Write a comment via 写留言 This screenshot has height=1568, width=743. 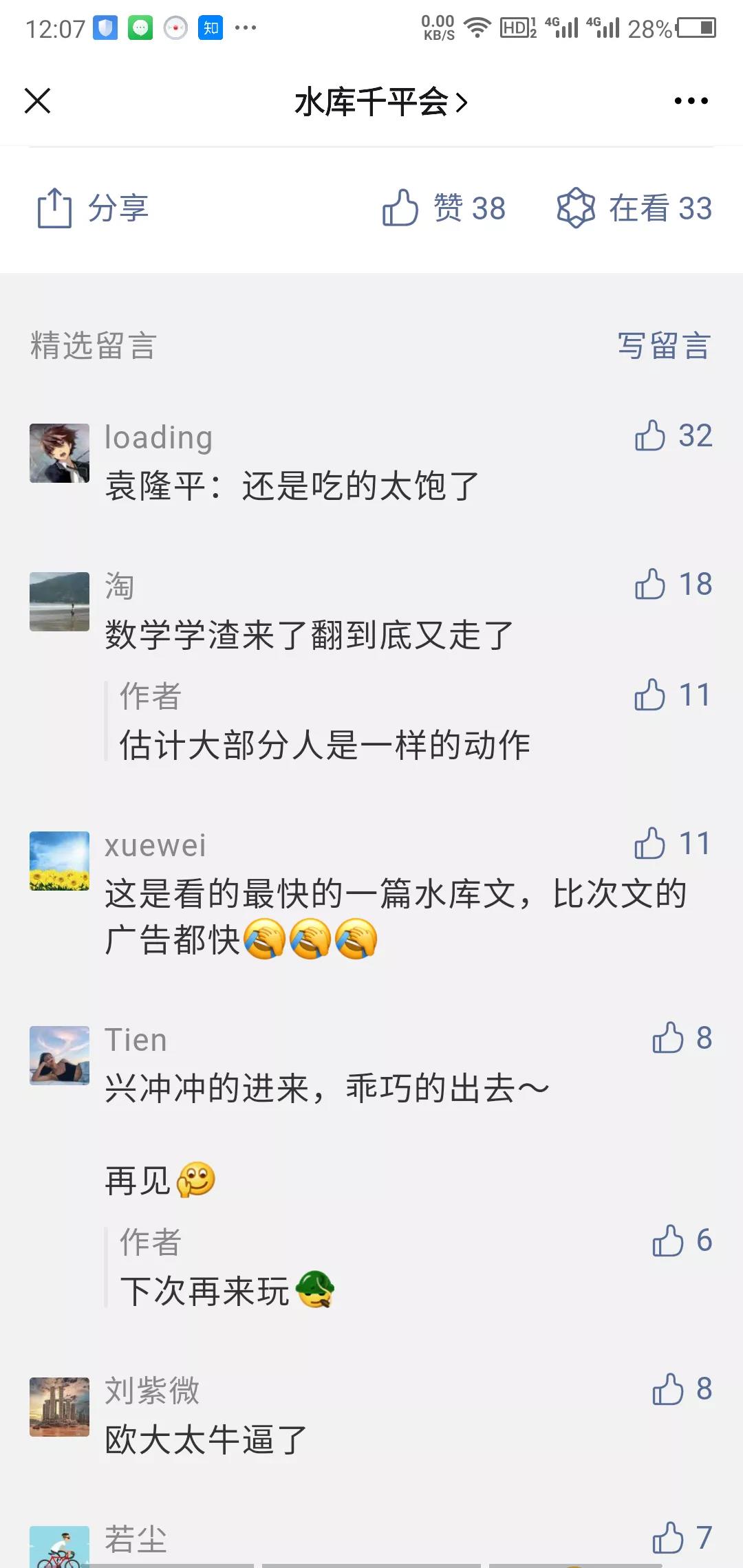click(x=663, y=345)
